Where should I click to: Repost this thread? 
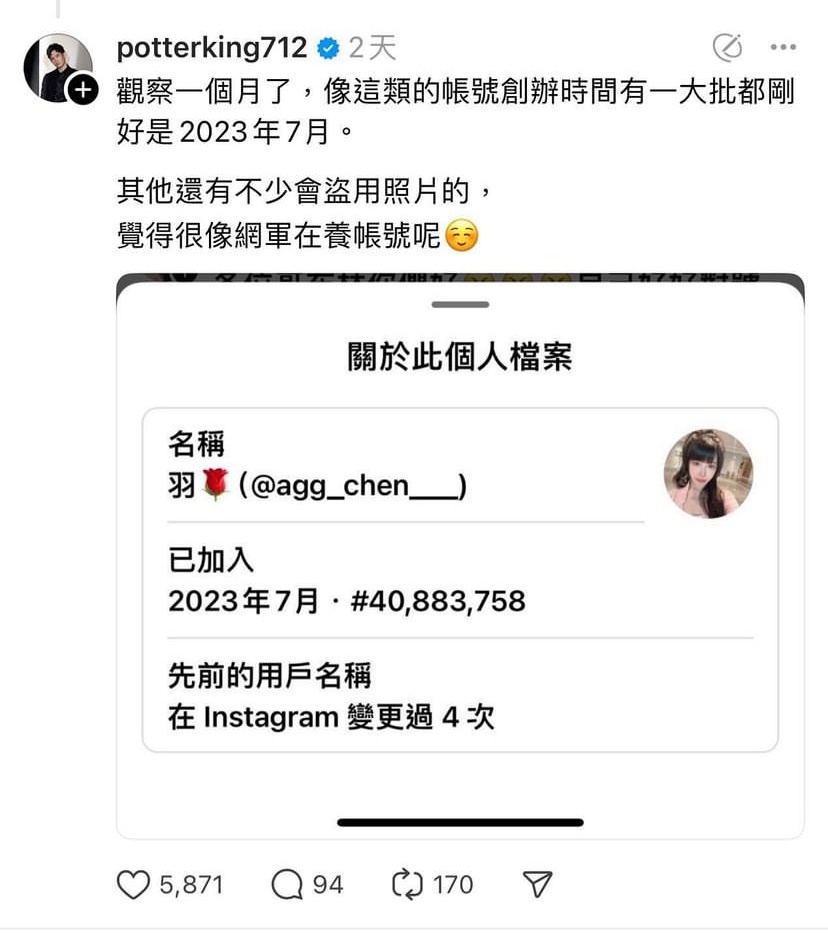pyautogui.click(x=407, y=884)
